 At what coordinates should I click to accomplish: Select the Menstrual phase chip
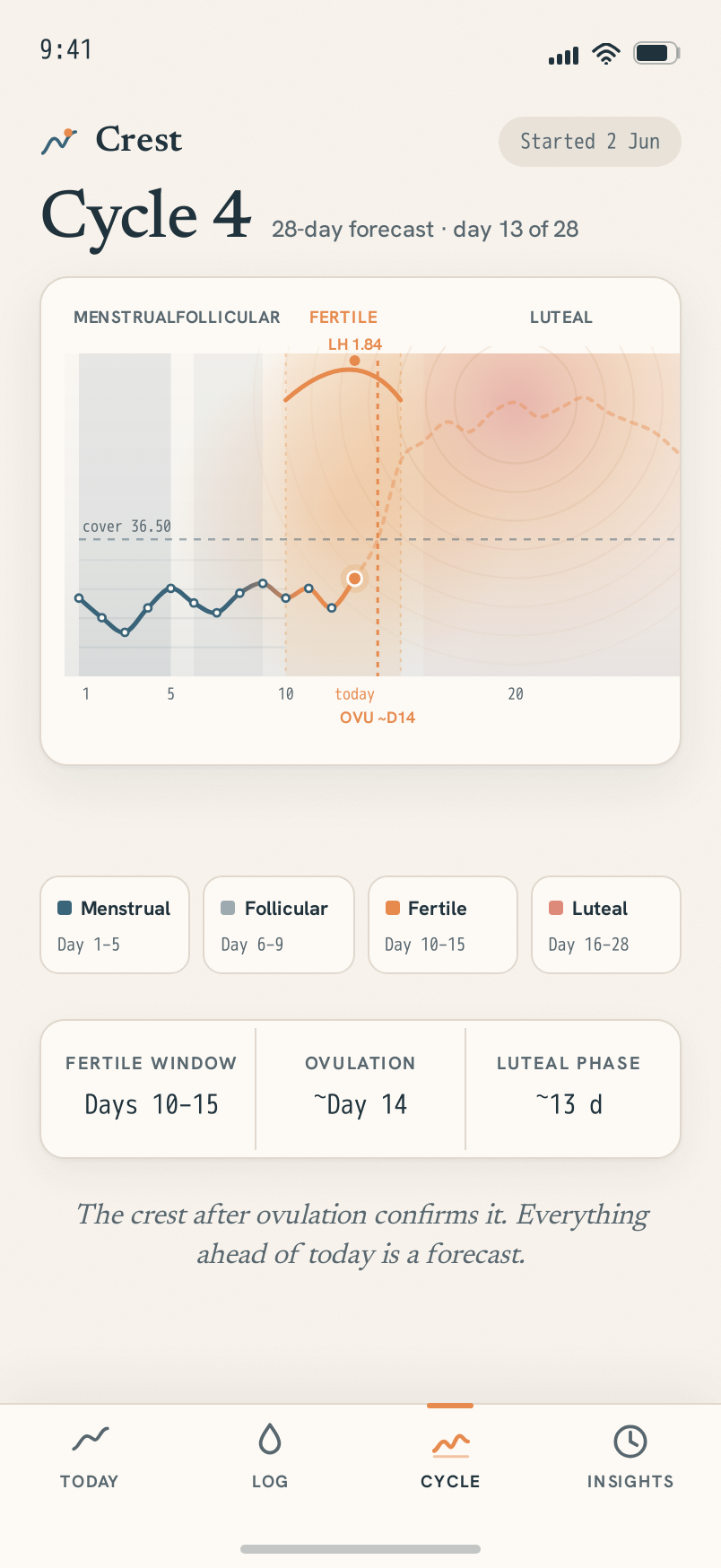[x=115, y=925]
